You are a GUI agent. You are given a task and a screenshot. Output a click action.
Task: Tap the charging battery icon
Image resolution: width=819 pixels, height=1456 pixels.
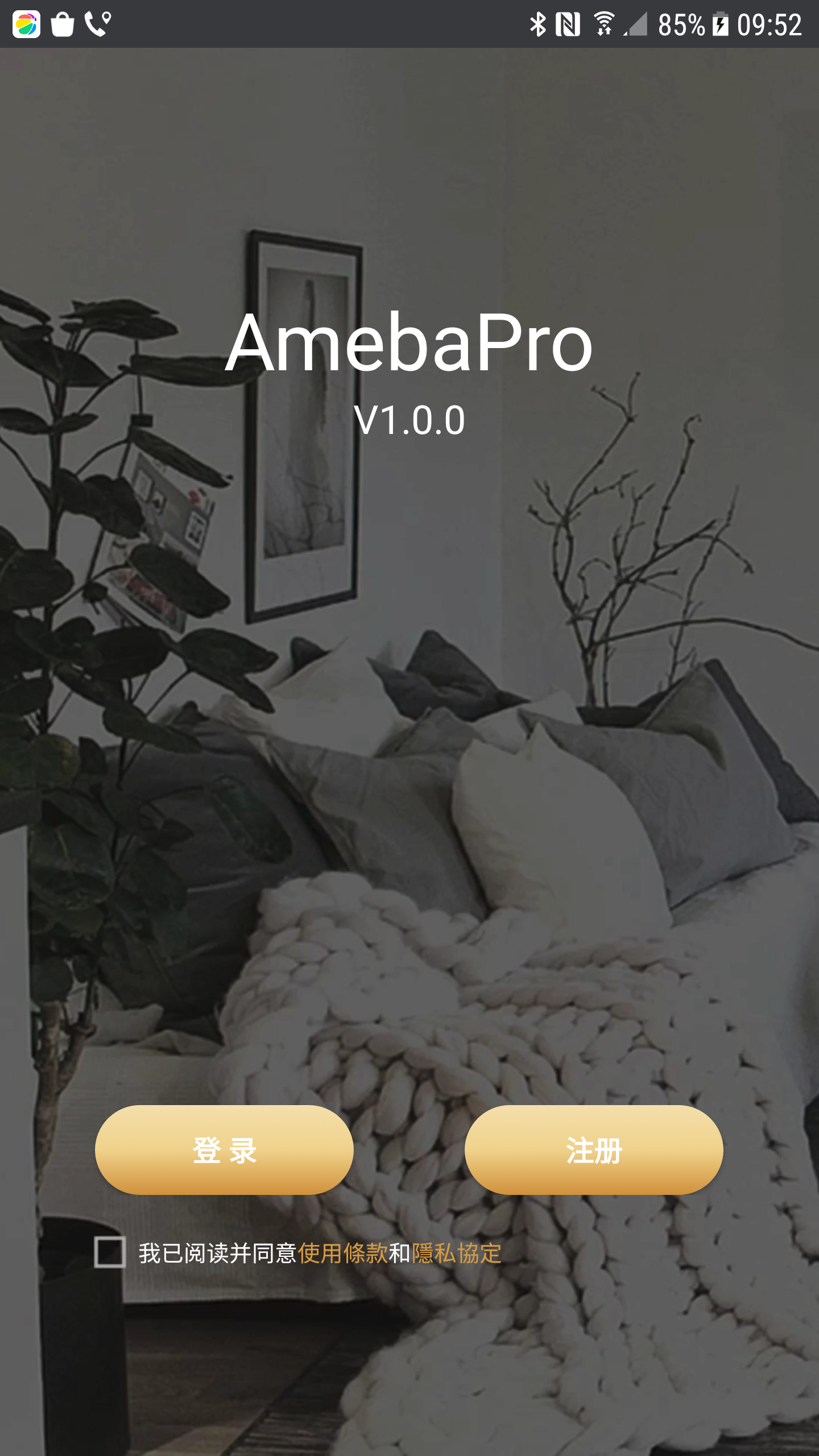coord(719,23)
